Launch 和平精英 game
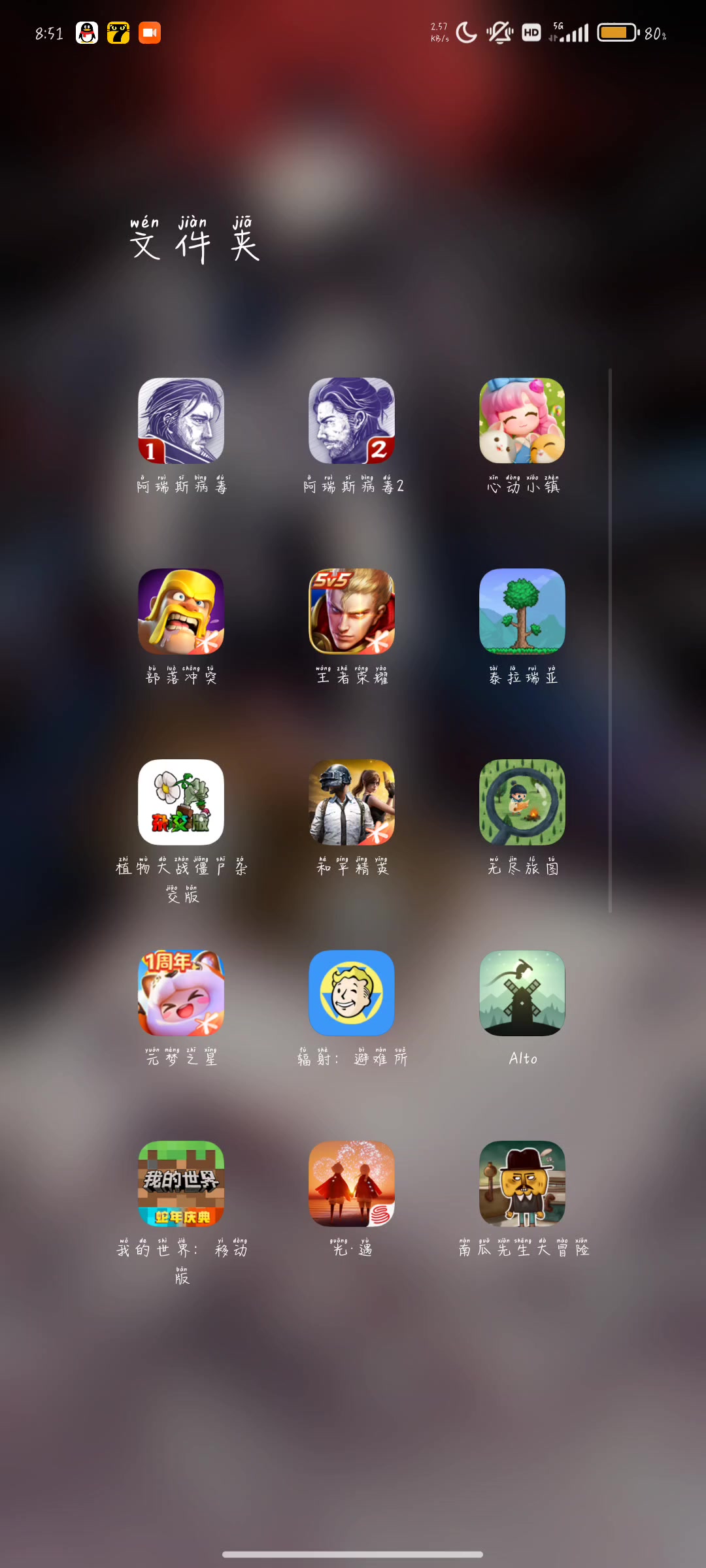 352,802
